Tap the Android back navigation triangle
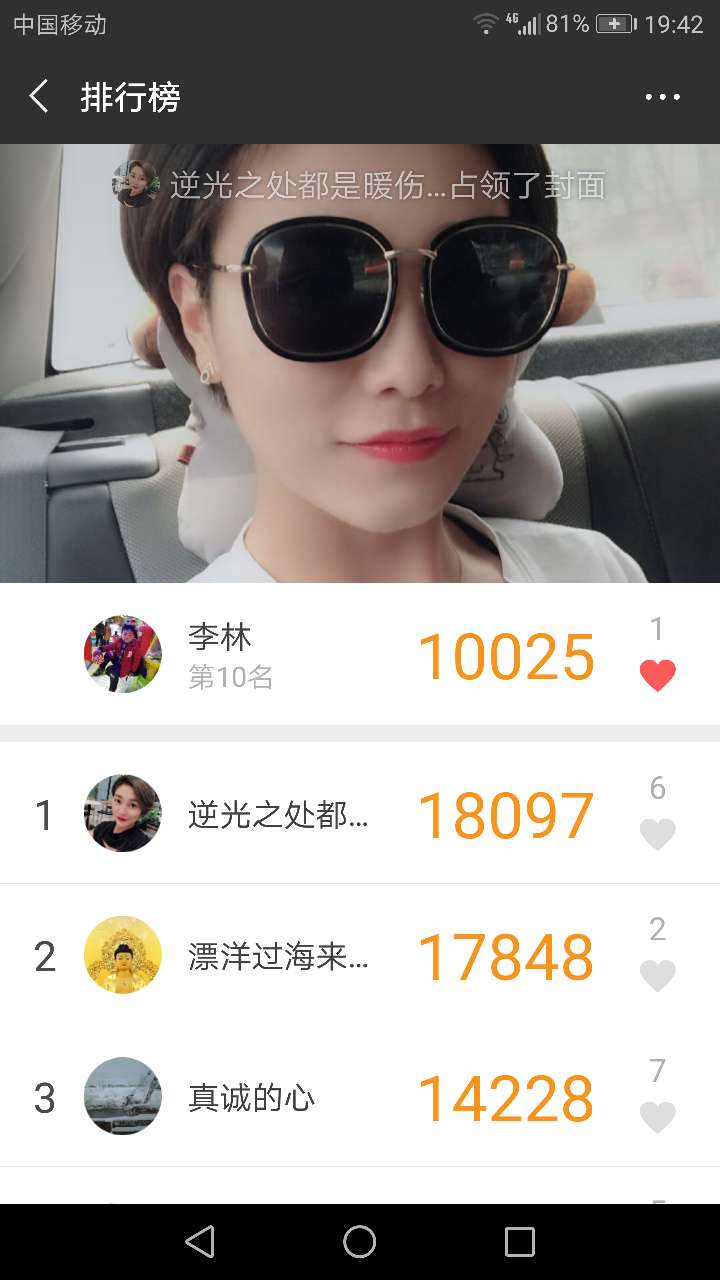Viewport: 720px width, 1280px height. [x=200, y=1241]
